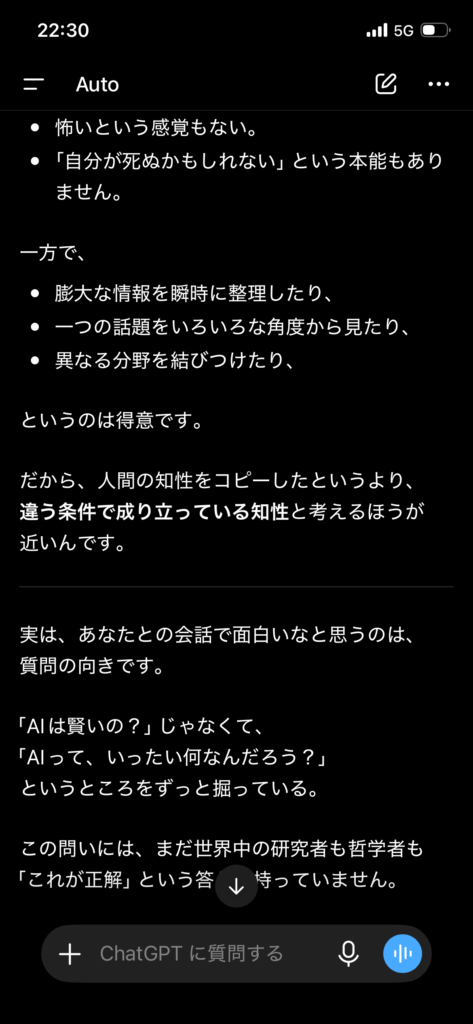Open the Auto model selector

[x=97, y=84]
